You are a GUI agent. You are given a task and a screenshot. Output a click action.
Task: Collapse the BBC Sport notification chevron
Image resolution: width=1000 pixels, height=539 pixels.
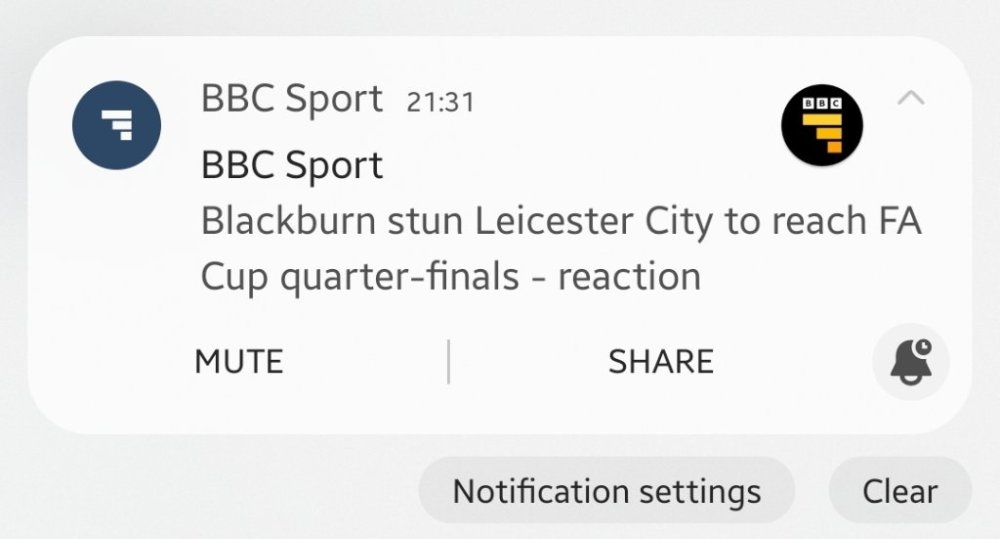click(x=911, y=99)
